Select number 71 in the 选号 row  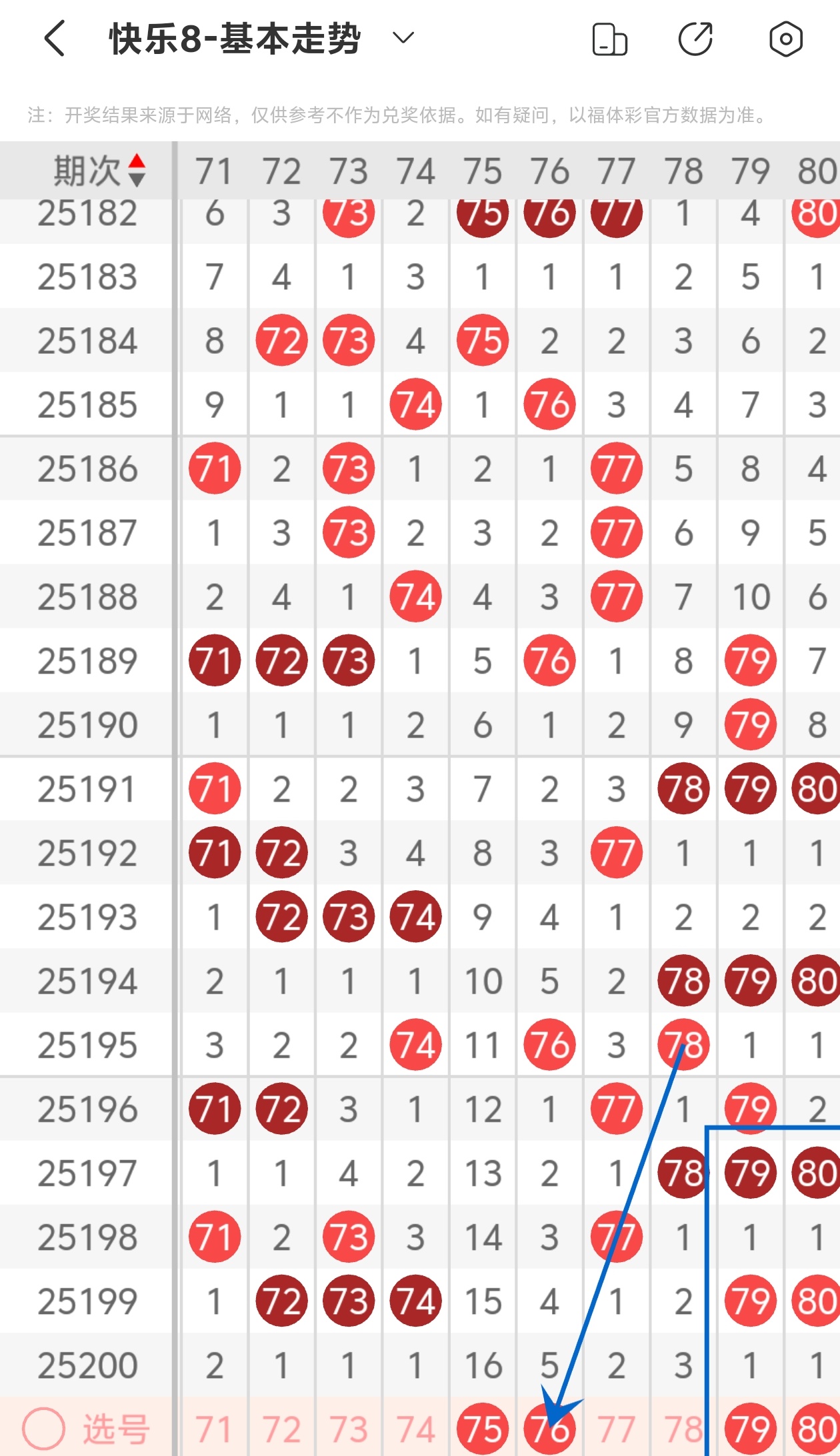214,1429
